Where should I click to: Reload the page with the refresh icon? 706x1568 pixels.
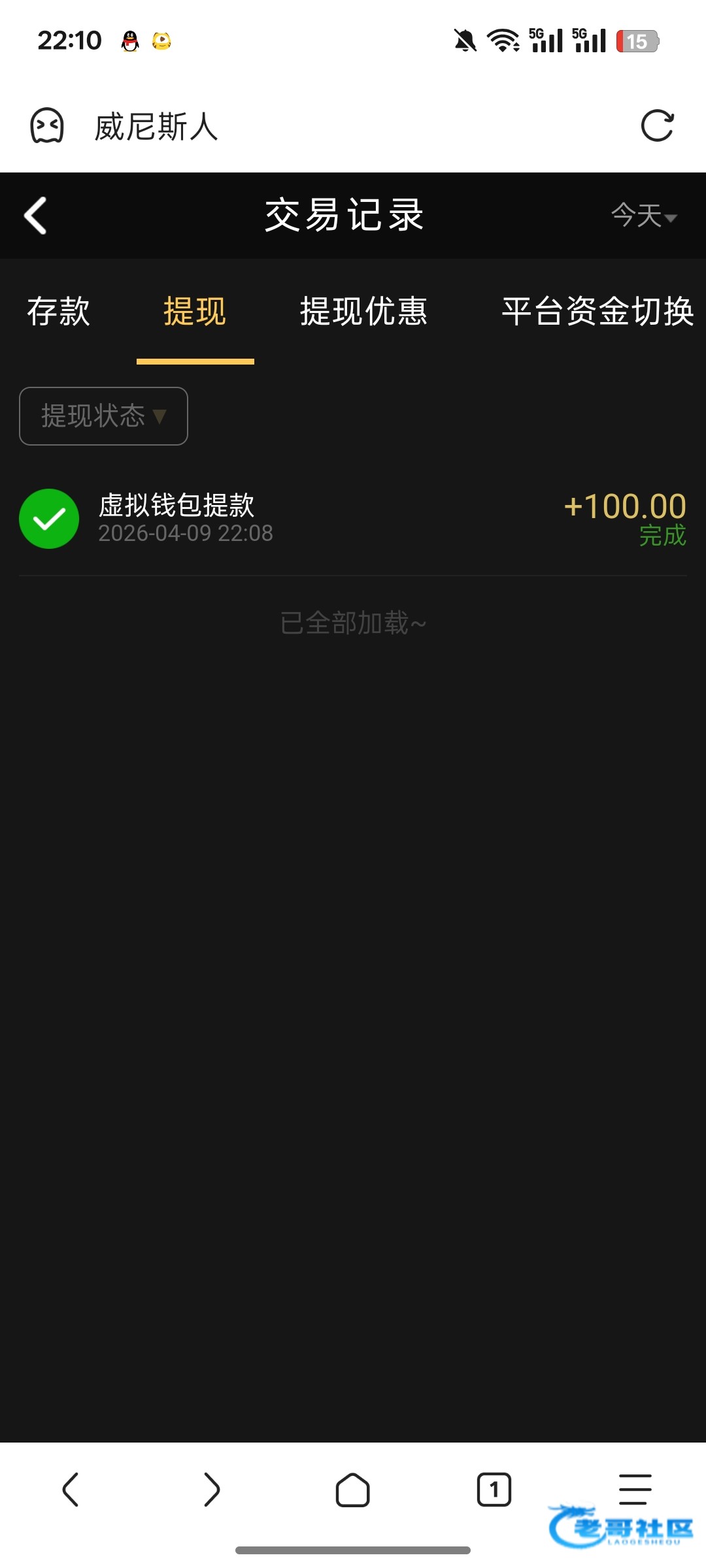[x=657, y=125]
